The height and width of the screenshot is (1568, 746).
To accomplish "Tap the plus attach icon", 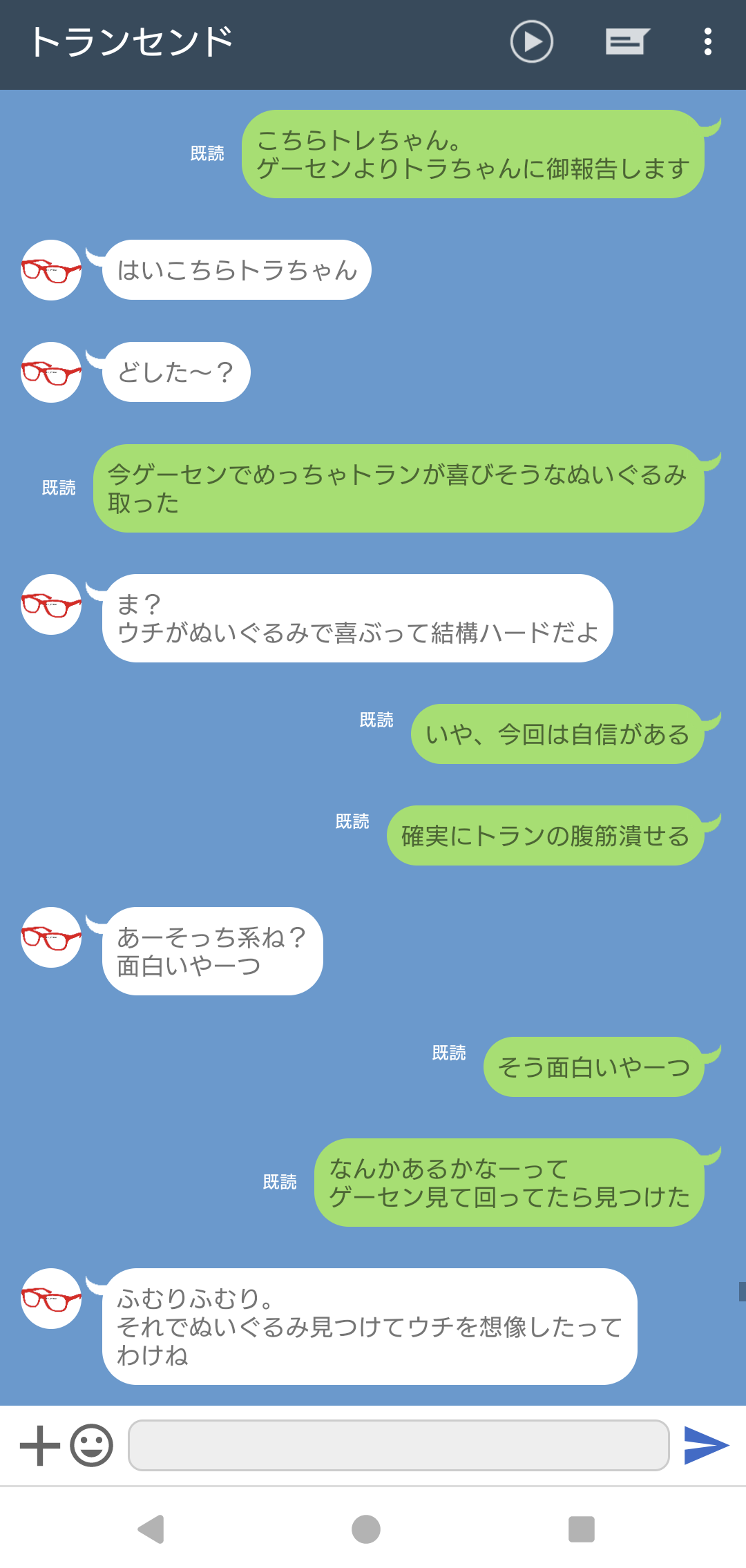I will (x=40, y=1445).
